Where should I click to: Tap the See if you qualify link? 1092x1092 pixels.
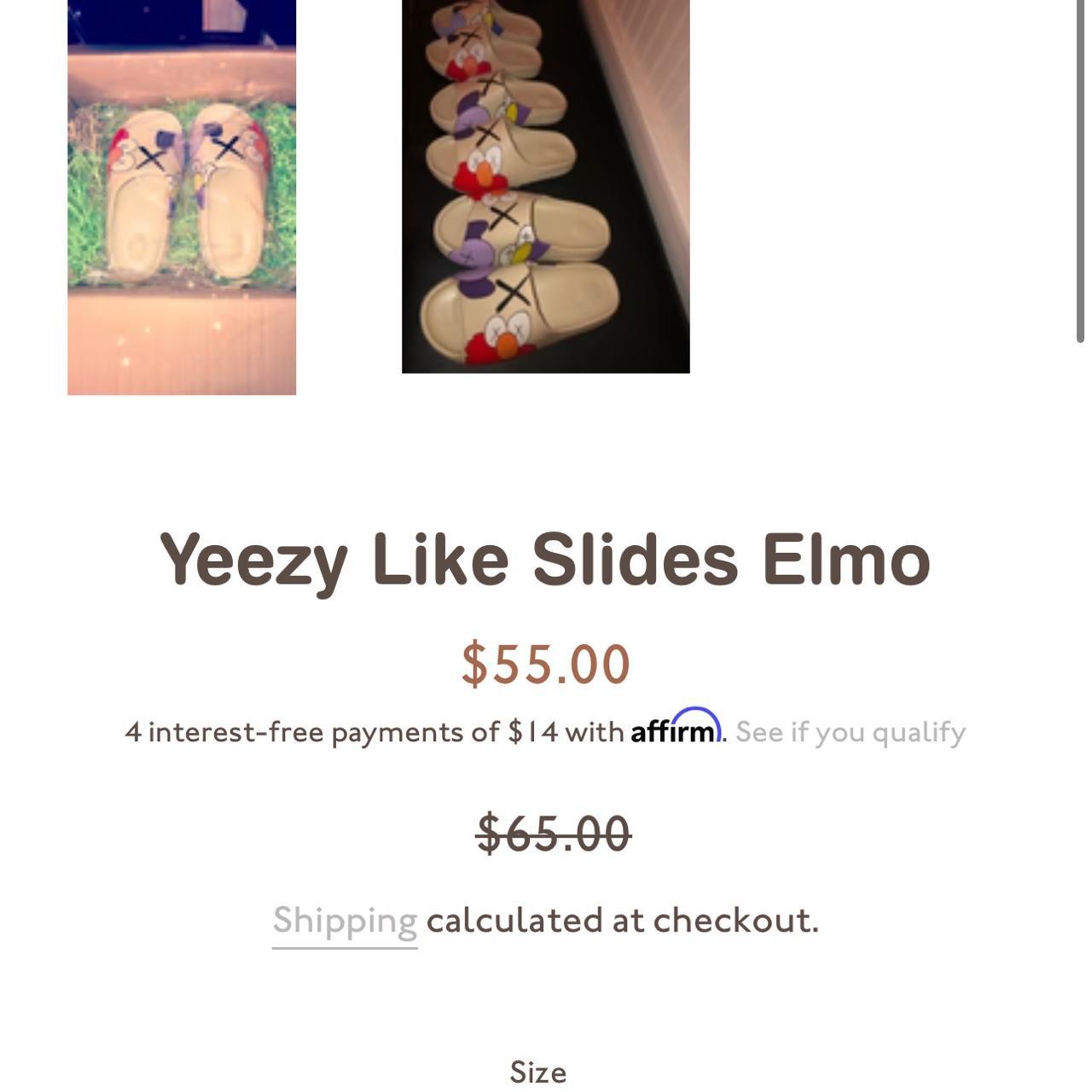click(850, 732)
